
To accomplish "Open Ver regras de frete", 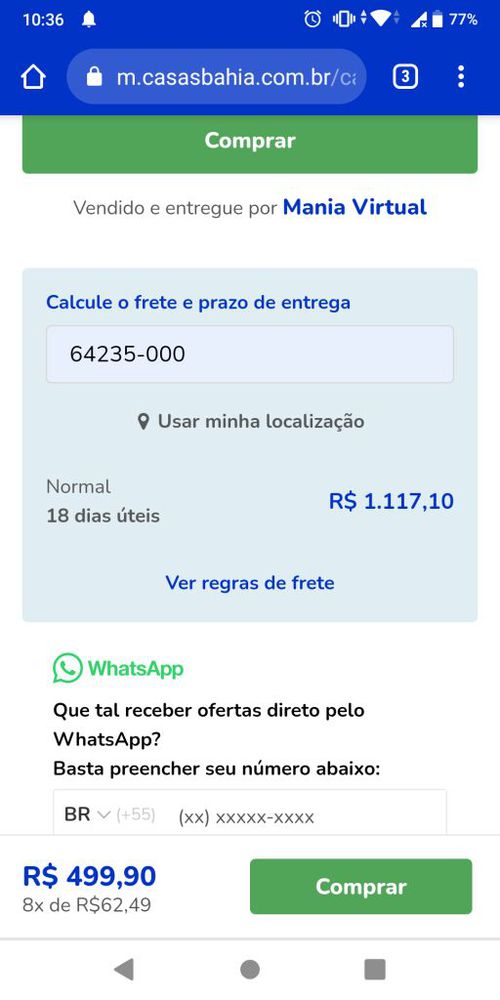I will point(250,583).
